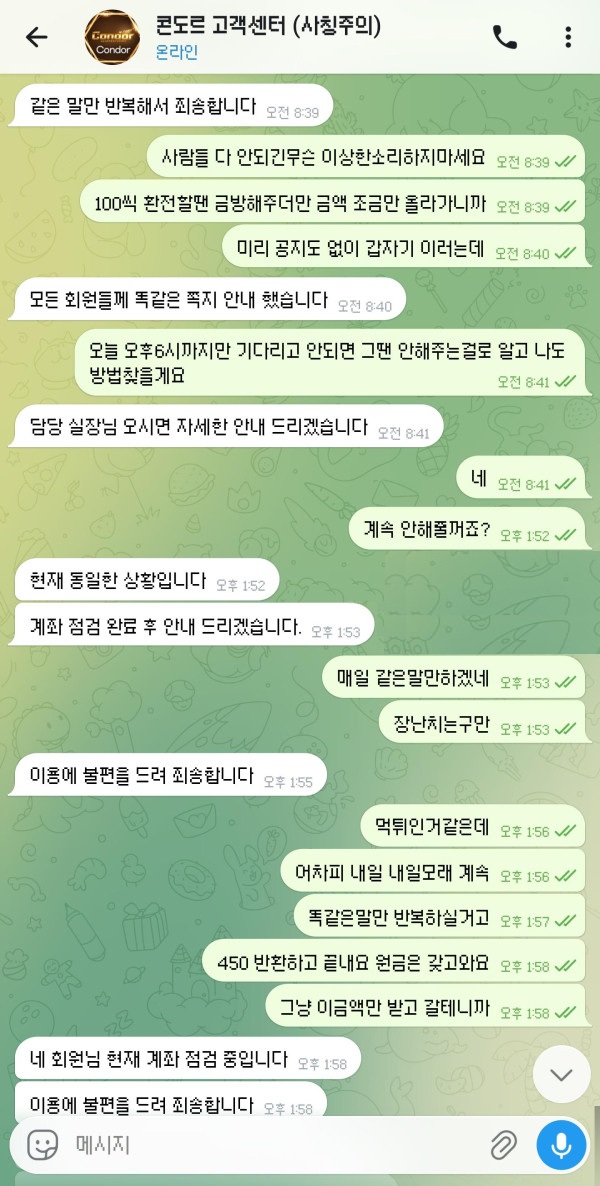Focus the 메시지 input field
The height and width of the screenshot is (1186, 600).
pos(270,1144)
